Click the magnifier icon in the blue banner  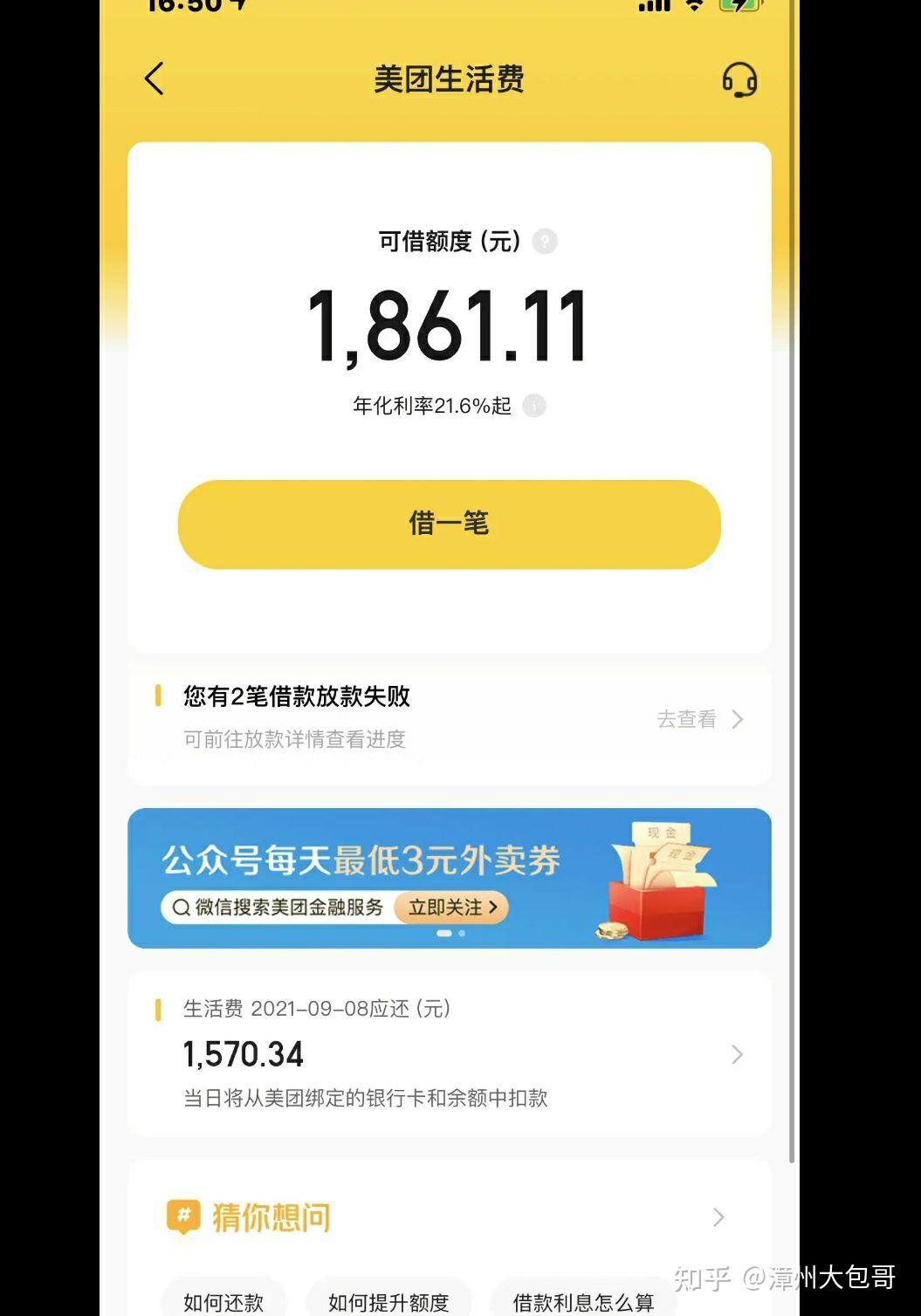tap(181, 908)
